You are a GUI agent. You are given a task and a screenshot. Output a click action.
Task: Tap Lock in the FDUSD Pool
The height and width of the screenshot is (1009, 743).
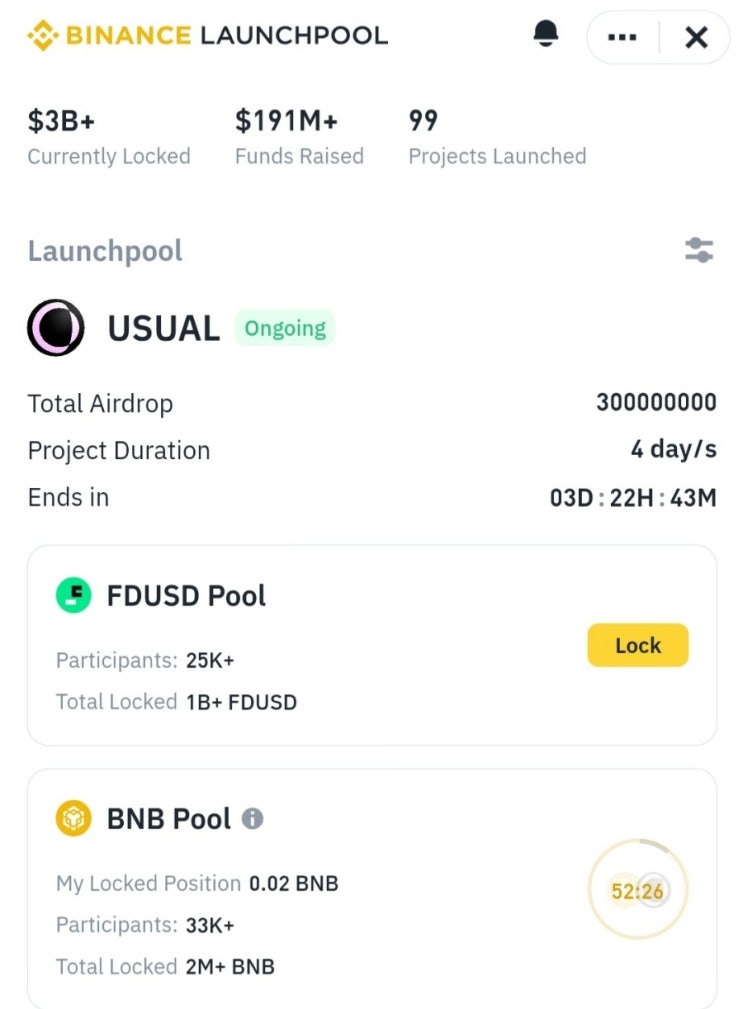[x=637, y=645]
